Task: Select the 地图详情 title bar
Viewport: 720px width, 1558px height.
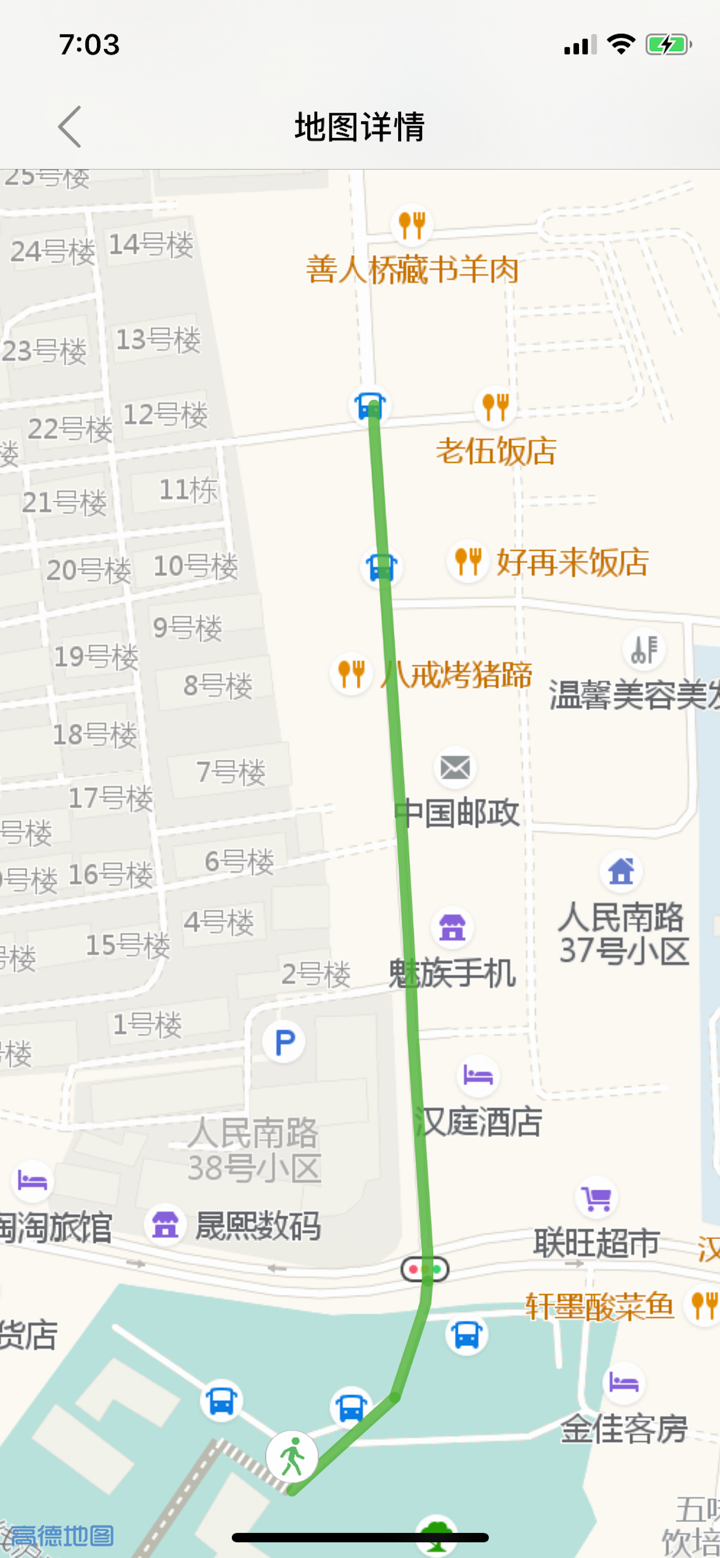Action: coord(360,127)
